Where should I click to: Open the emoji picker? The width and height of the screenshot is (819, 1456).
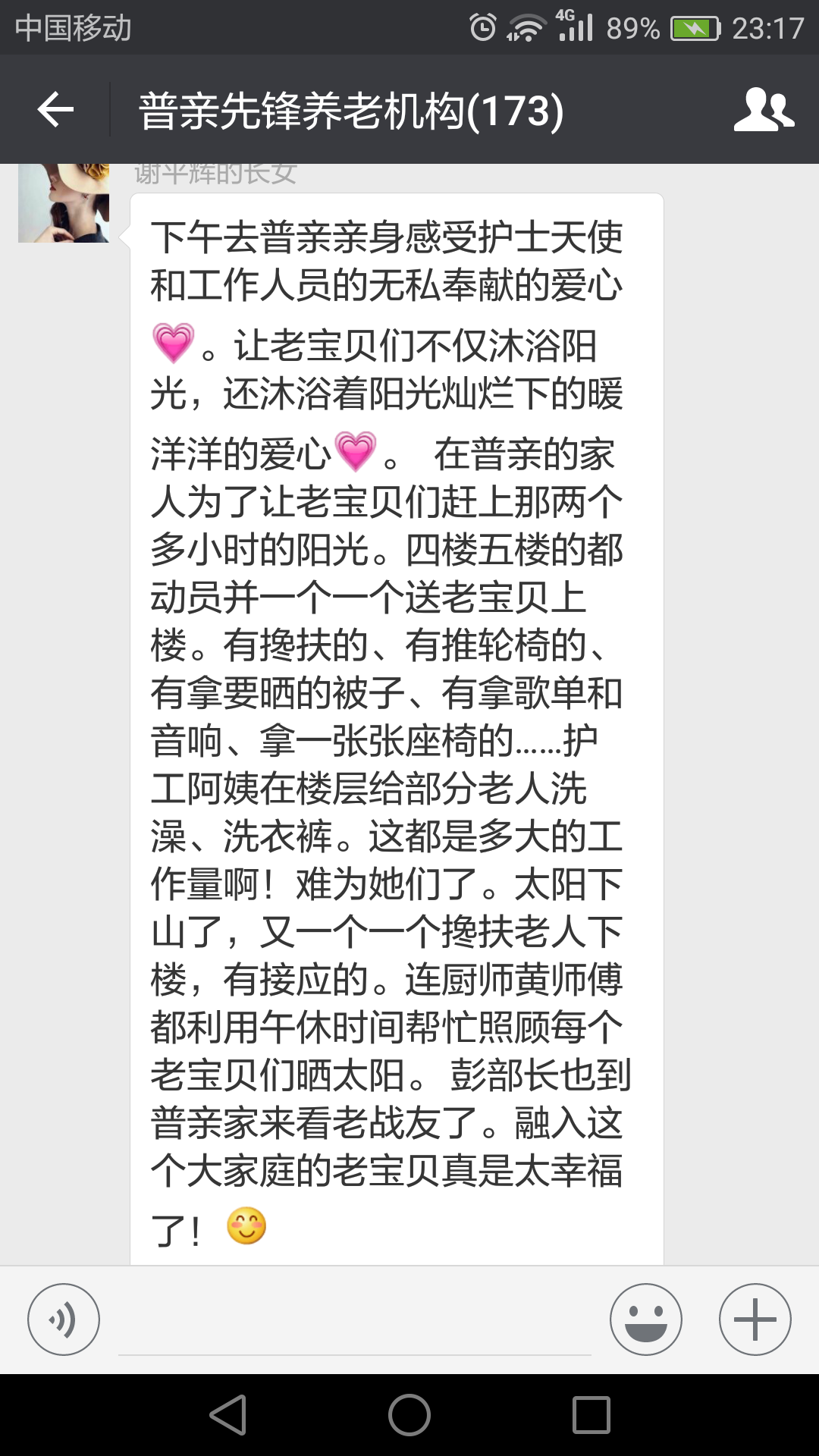pos(645,1319)
